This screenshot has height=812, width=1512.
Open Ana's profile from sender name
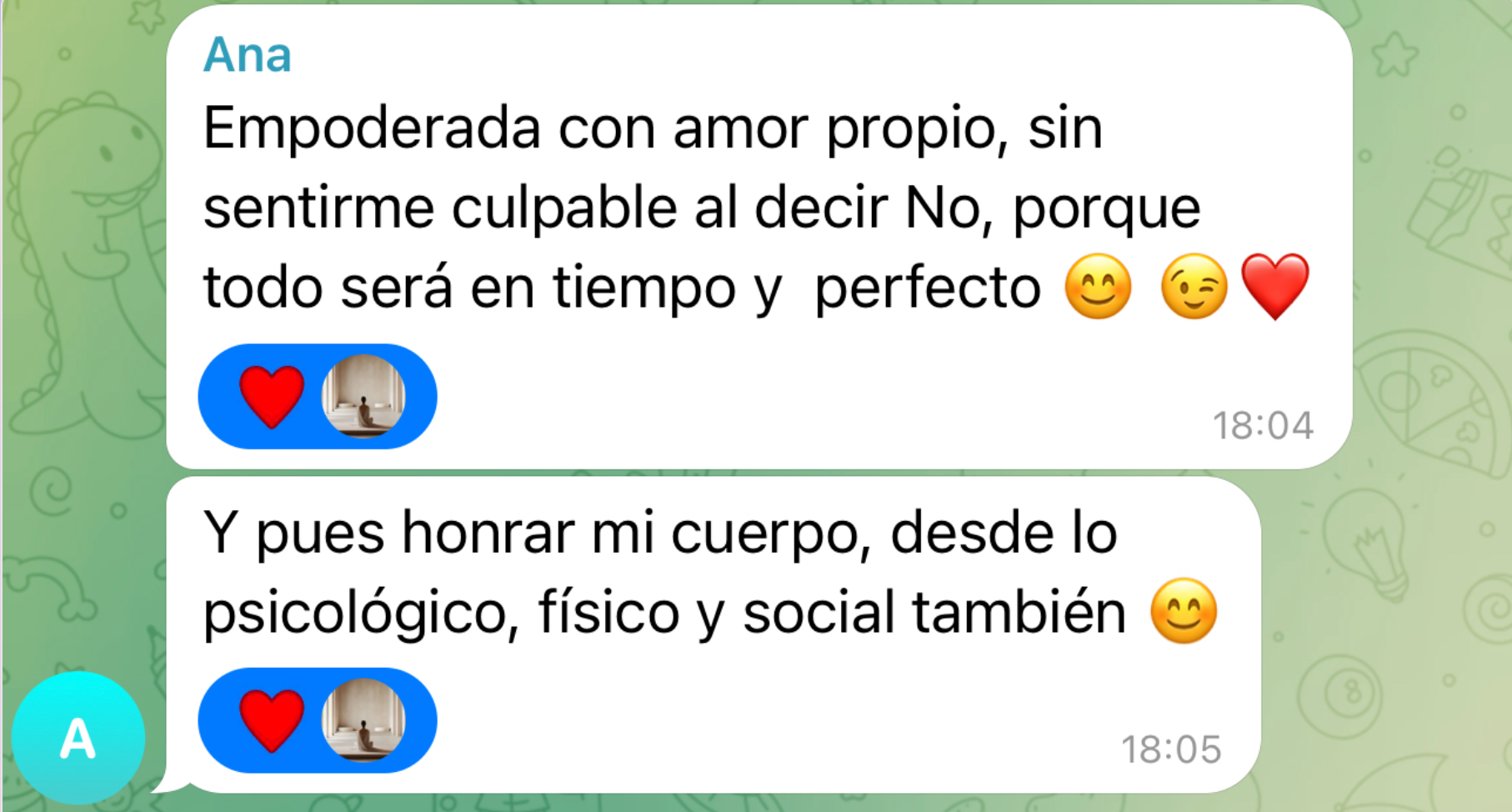pos(248,56)
